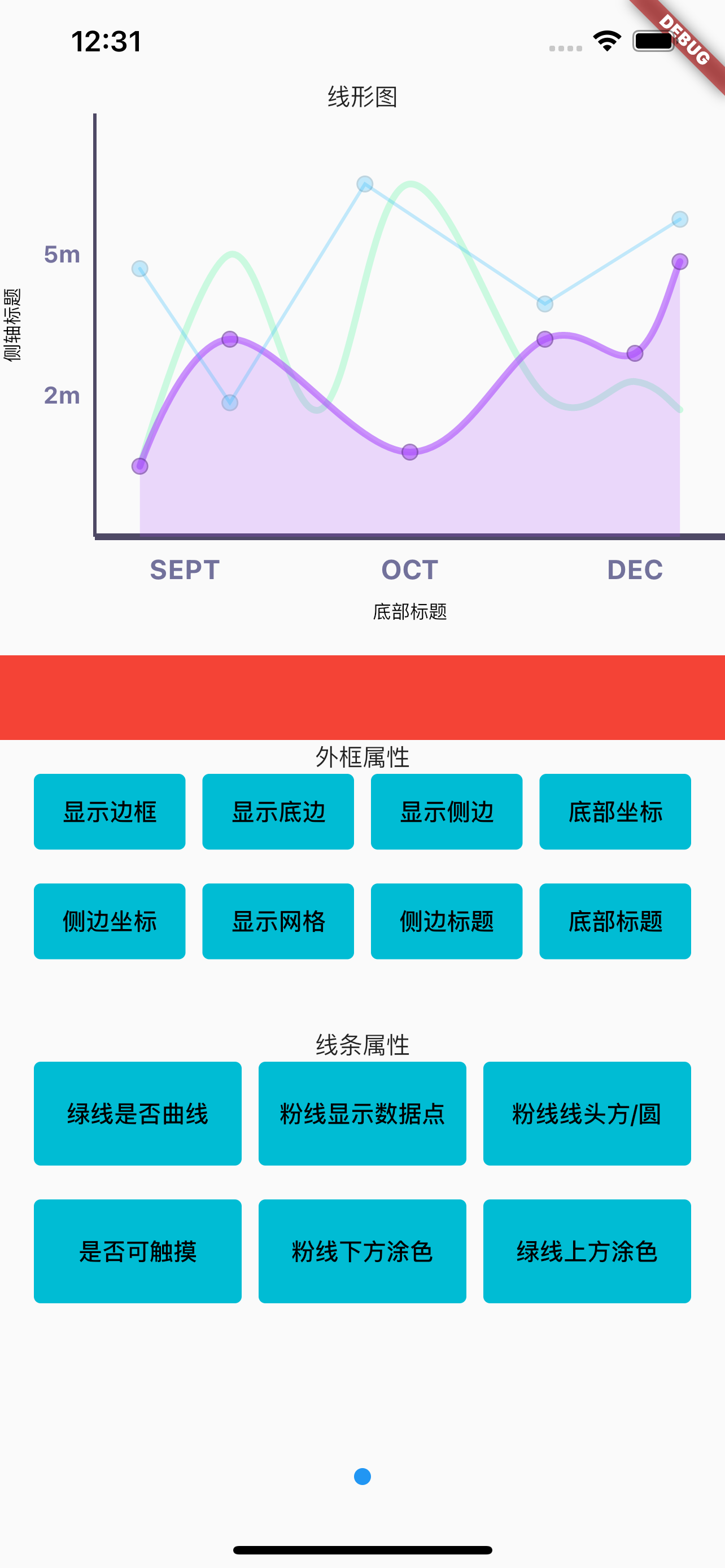Toggle 显示网格 option
The image size is (725, 1568).
tap(278, 921)
